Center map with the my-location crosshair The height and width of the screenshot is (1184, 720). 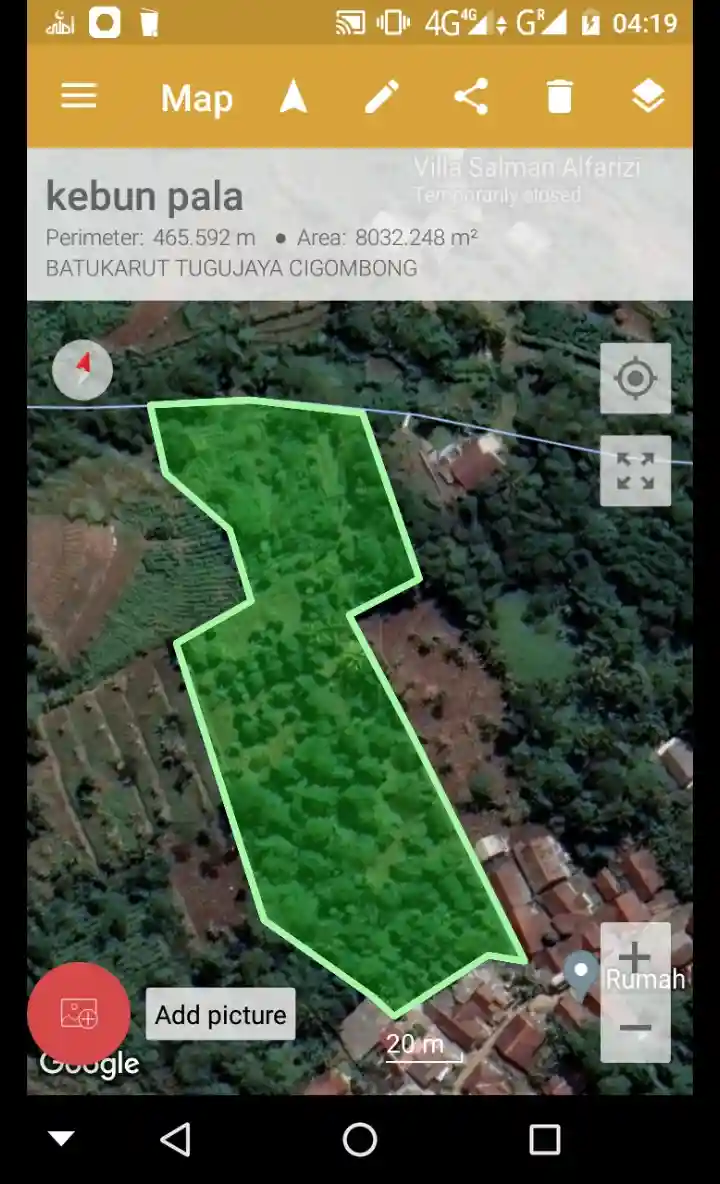pyautogui.click(x=636, y=378)
